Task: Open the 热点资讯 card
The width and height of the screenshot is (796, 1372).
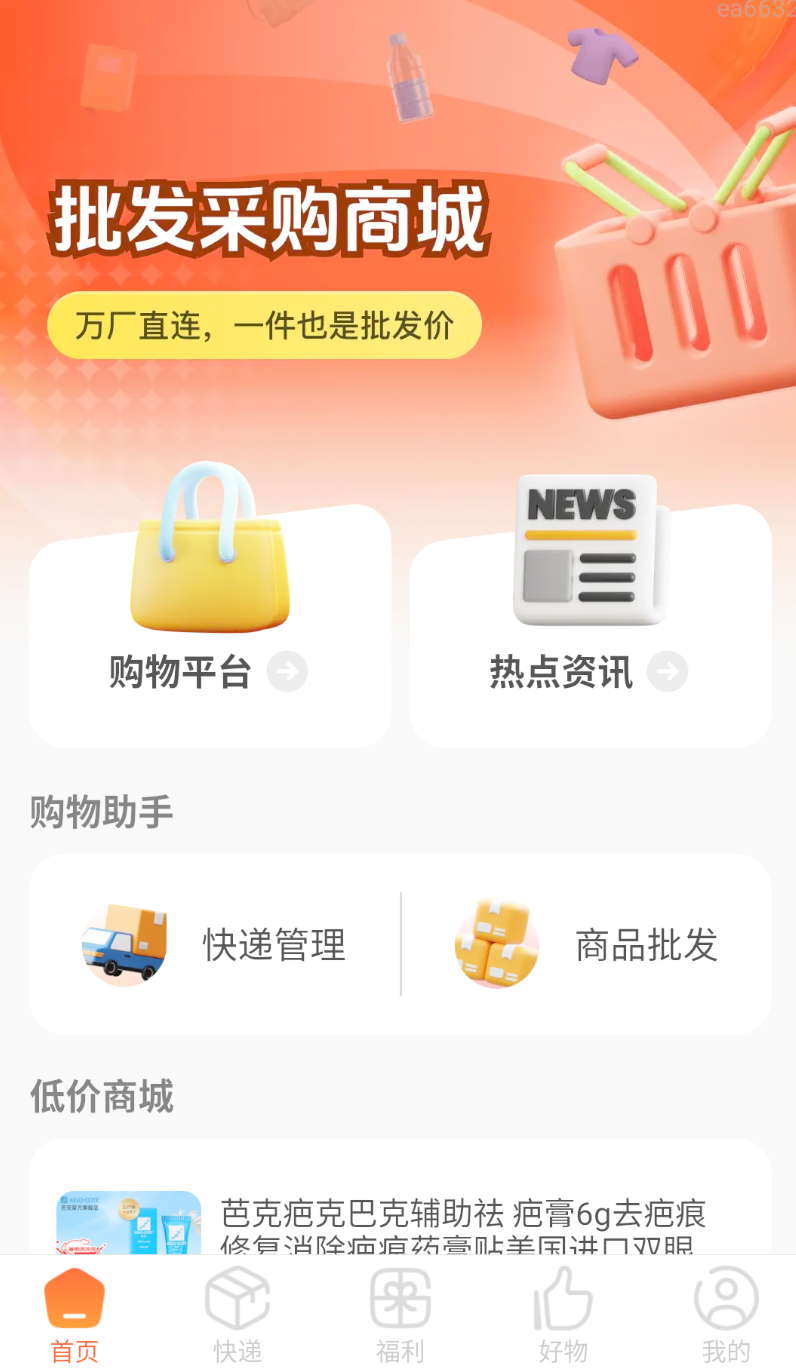Action: [x=589, y=625]
